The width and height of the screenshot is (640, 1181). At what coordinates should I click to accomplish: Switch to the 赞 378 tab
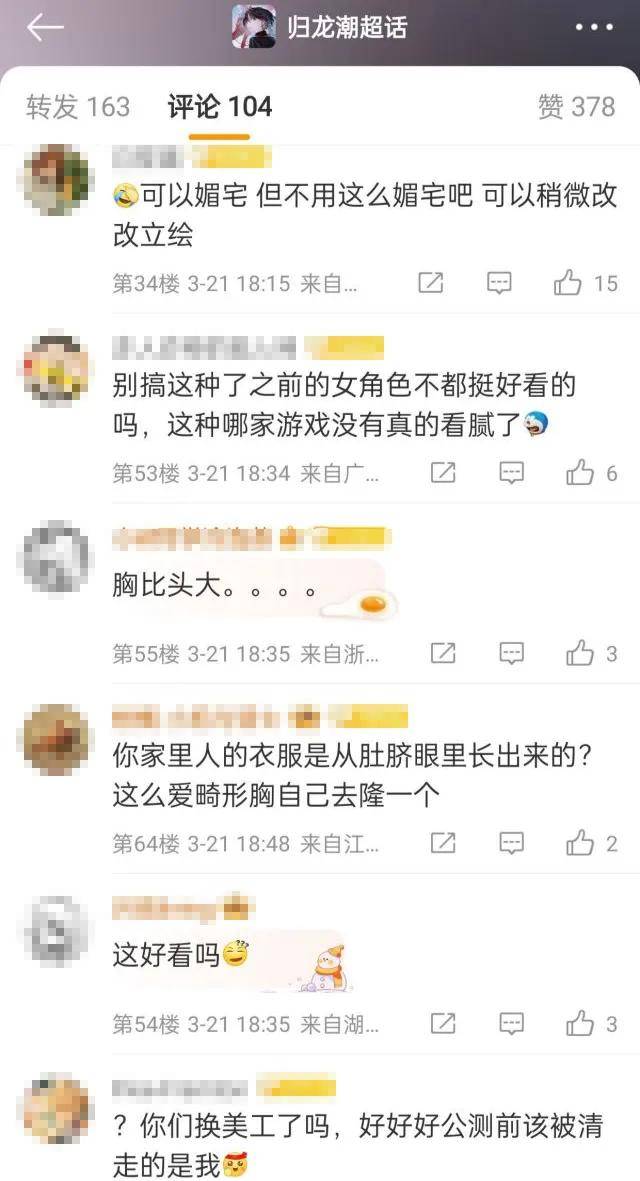point(576,107)
